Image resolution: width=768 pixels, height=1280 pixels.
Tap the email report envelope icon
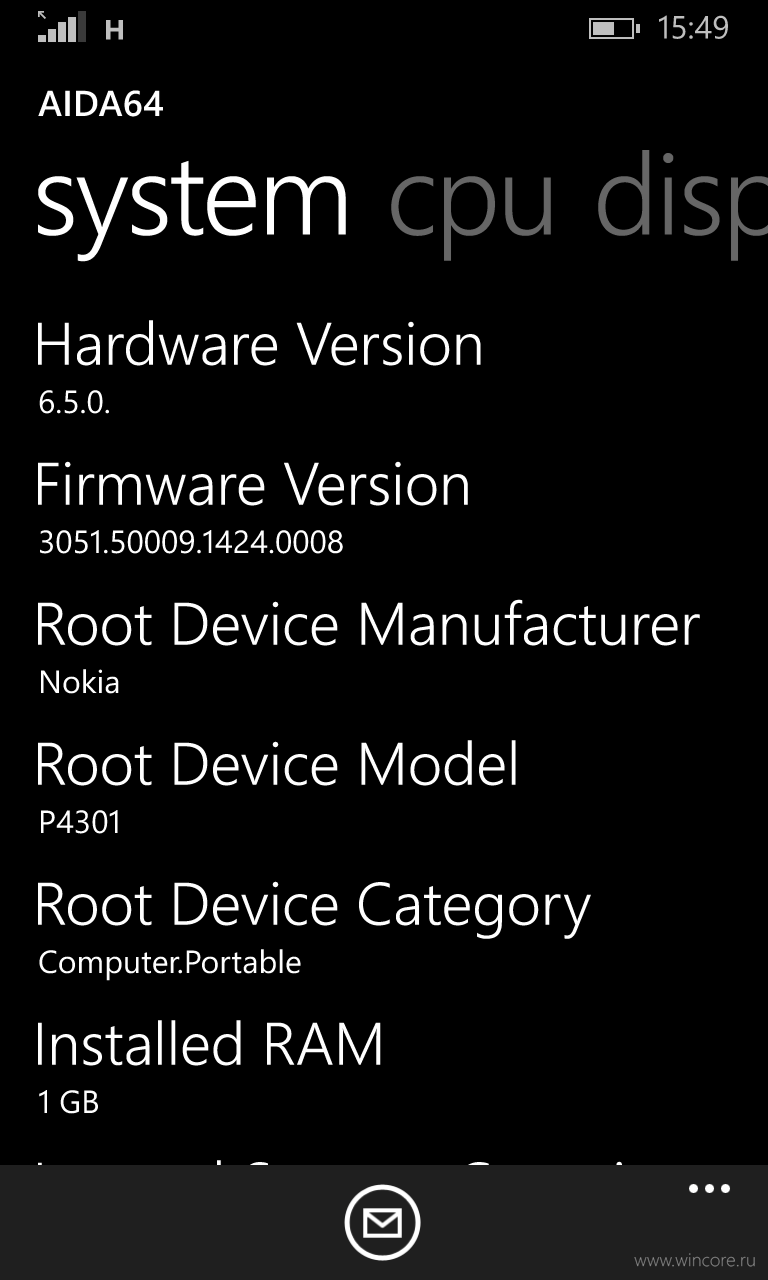383,1222
